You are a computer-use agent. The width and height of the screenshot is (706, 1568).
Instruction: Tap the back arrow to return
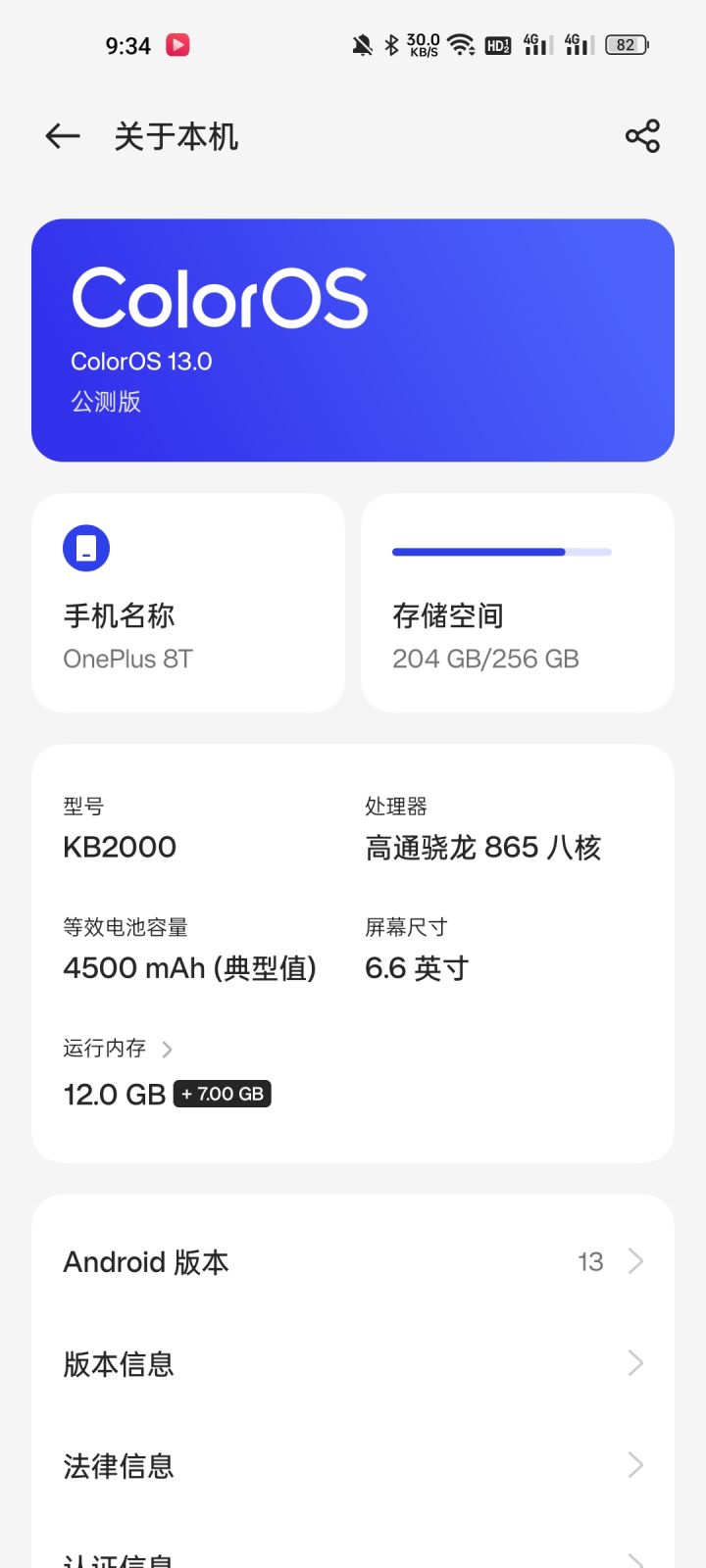click(61, 136)
